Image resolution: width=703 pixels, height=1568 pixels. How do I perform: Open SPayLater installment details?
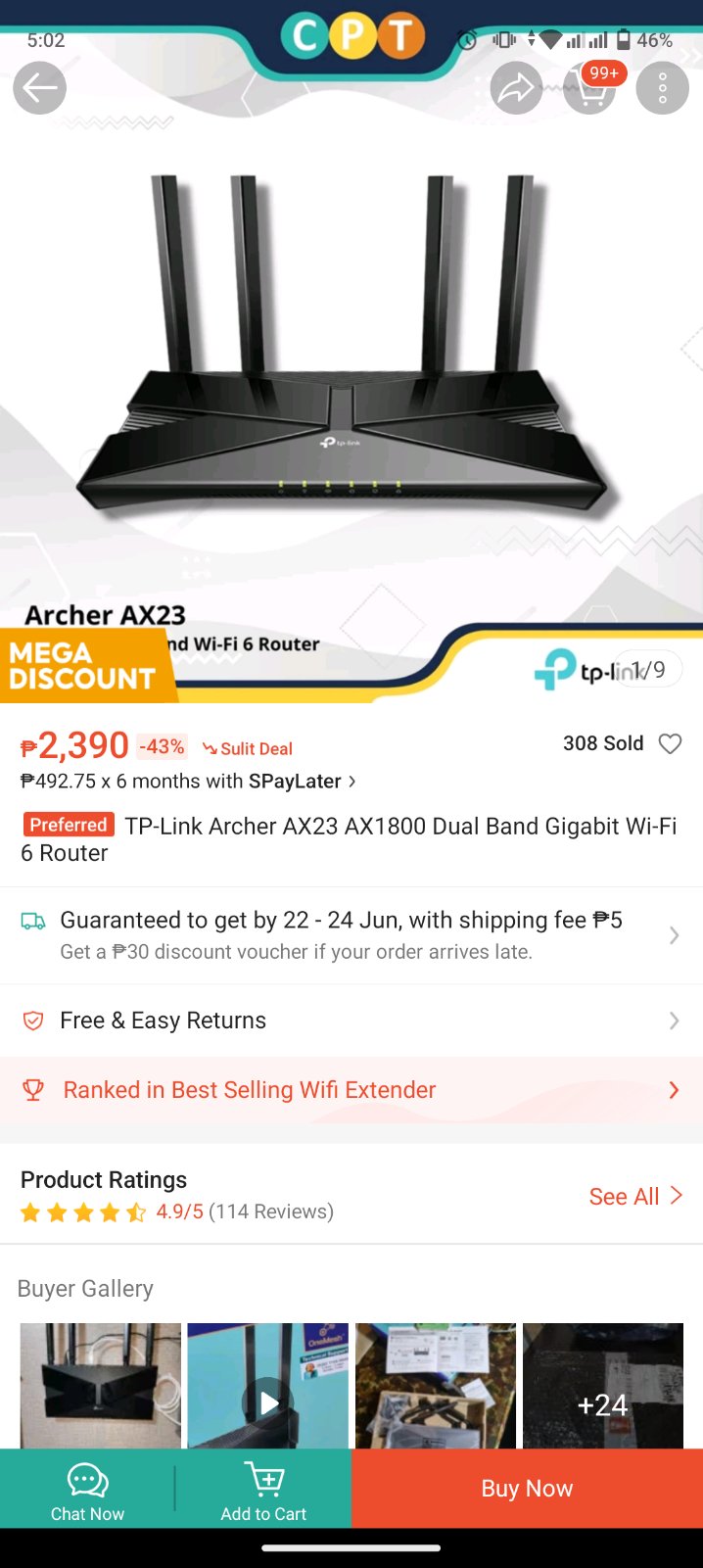click(x=188, y=782)
